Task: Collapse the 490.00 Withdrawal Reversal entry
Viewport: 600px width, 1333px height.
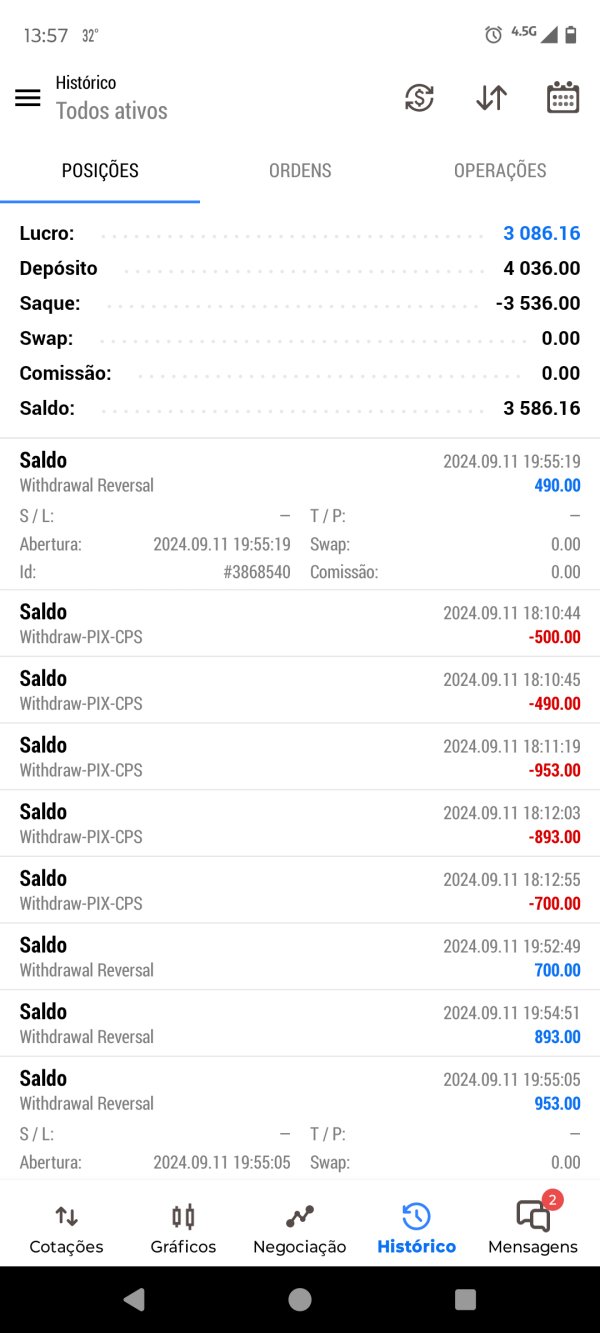Action: 300,514
